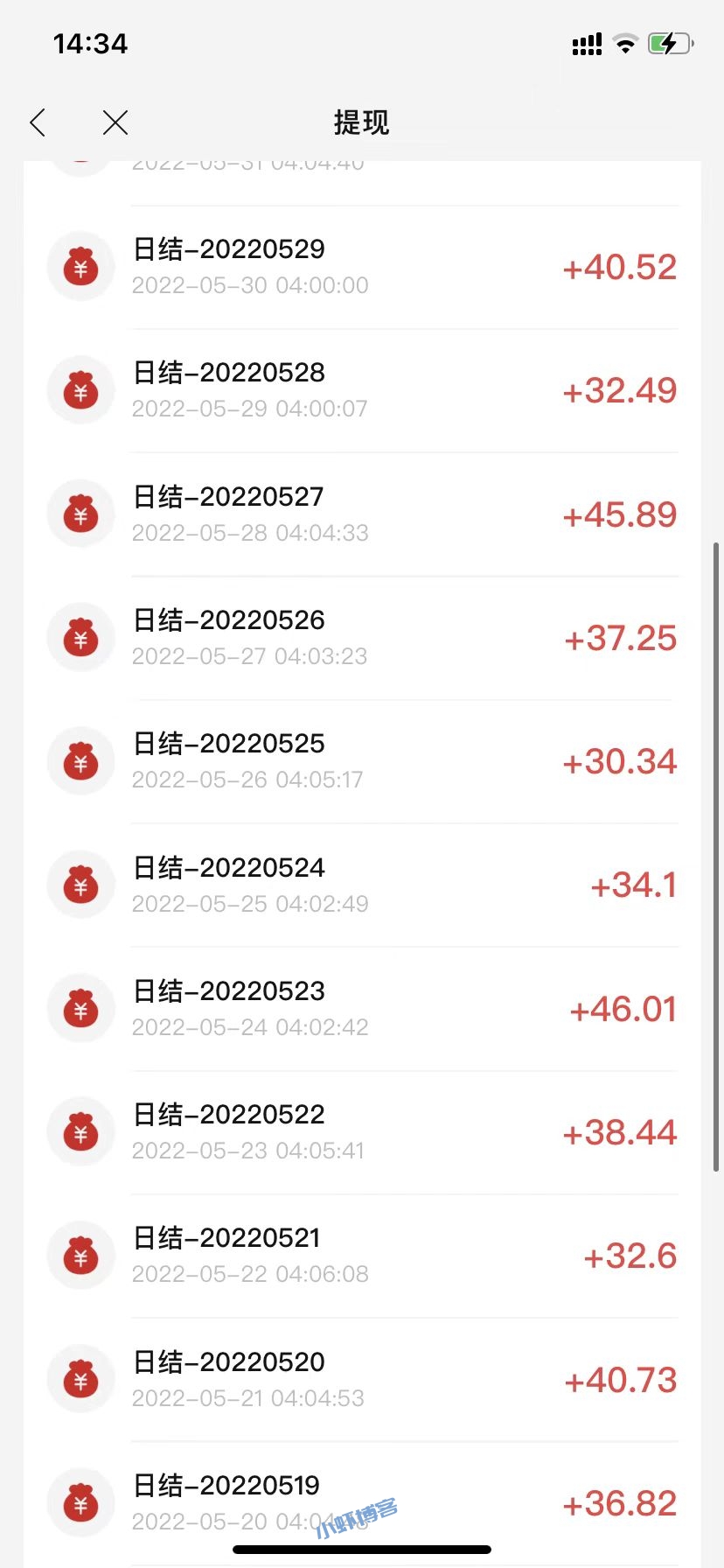The height and width of the screenshot is (1568, 724).
Task: Tap the back chevron at top left
Action: click(37, 122)
